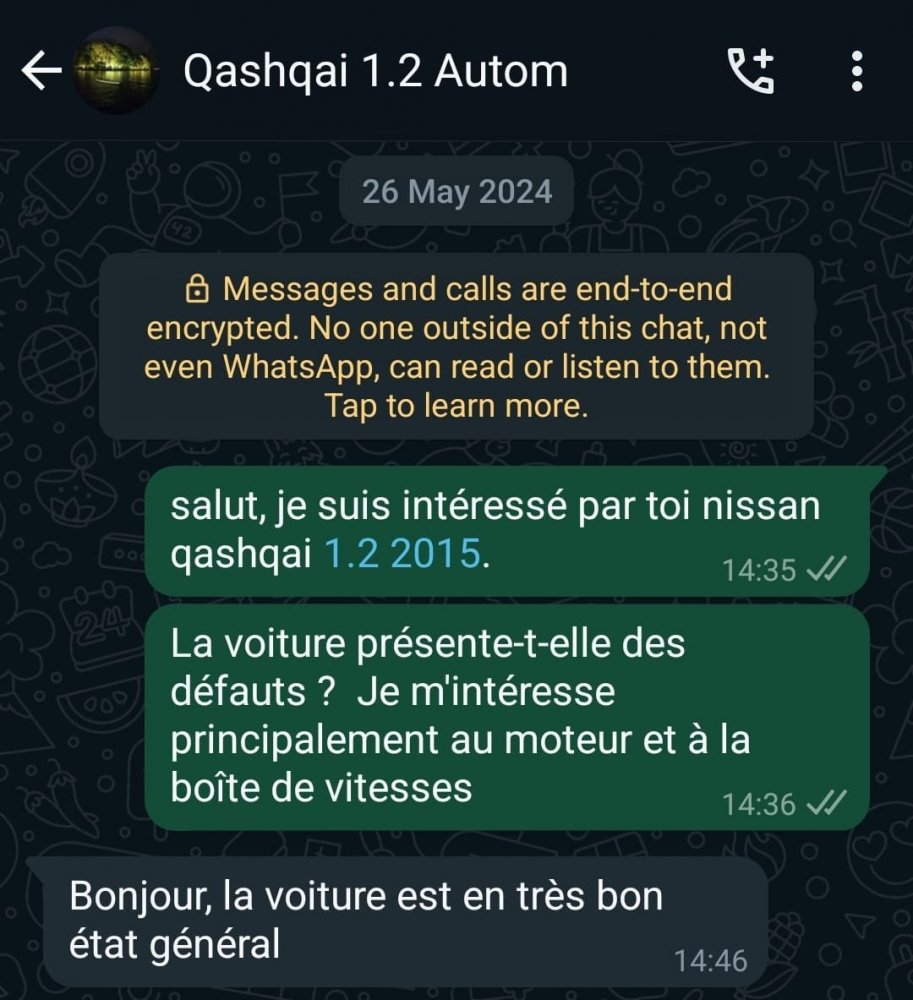Go back to the chat list
Viewport: 913px width, 1000px height.
[x=40, y=71]
